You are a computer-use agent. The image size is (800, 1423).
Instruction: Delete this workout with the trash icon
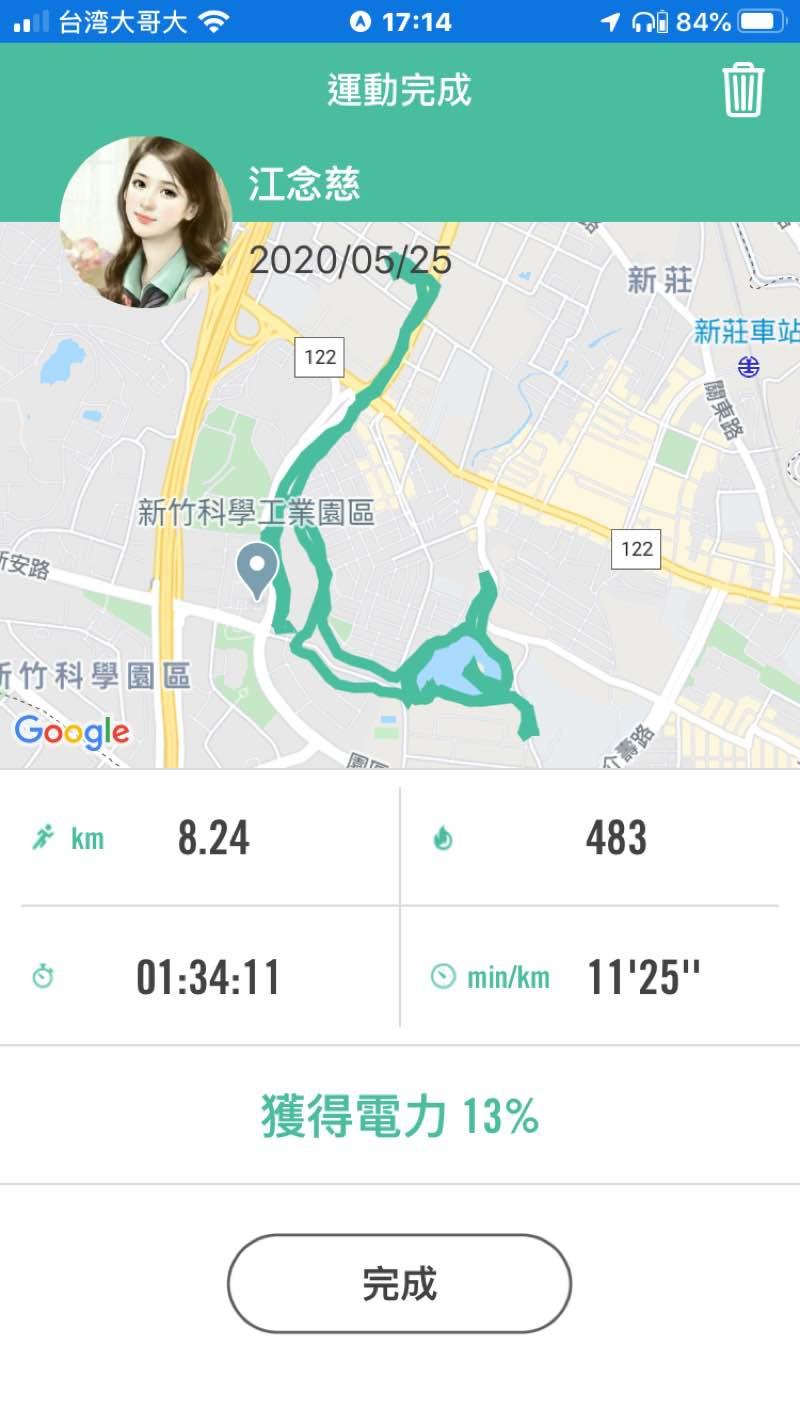743,90
